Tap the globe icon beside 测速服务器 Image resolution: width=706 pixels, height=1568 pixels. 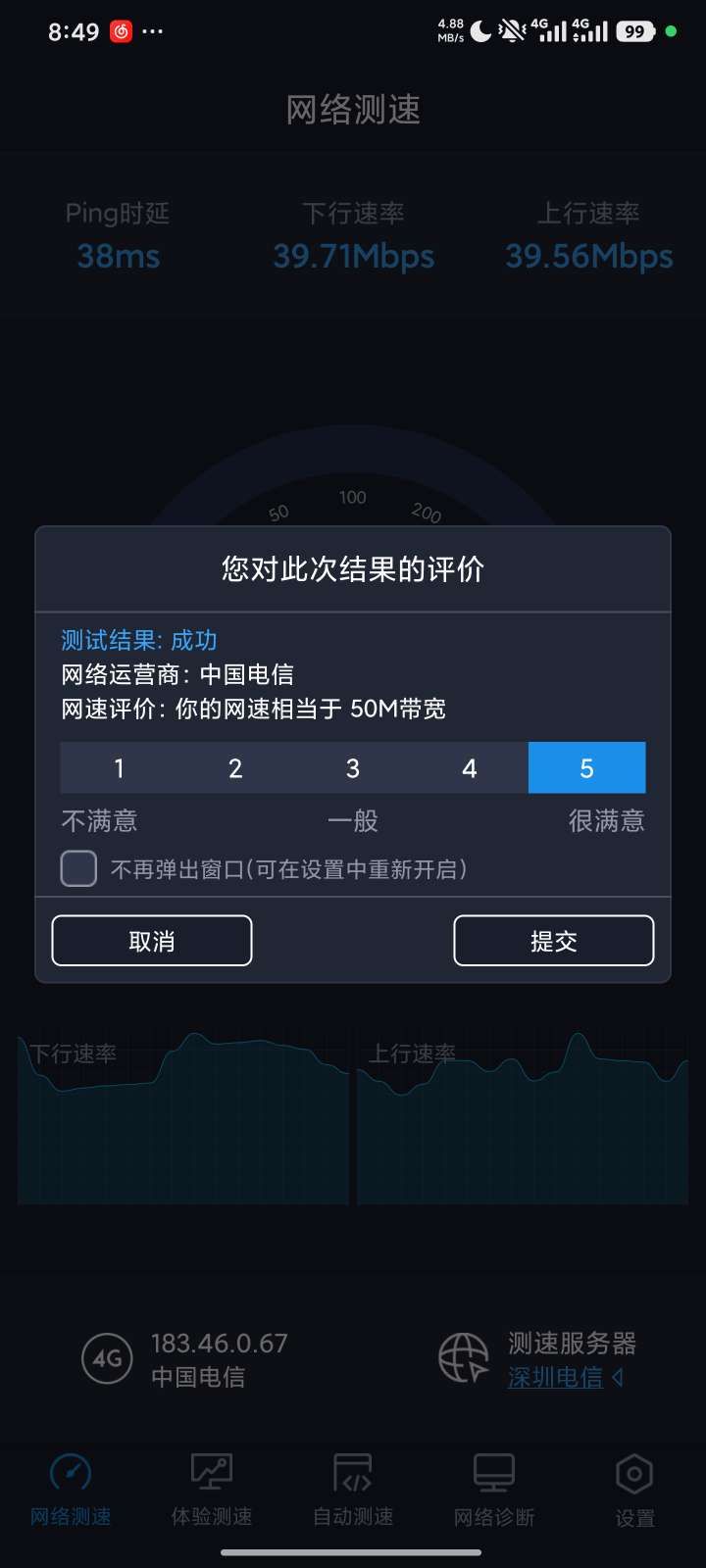[461, 1360]
